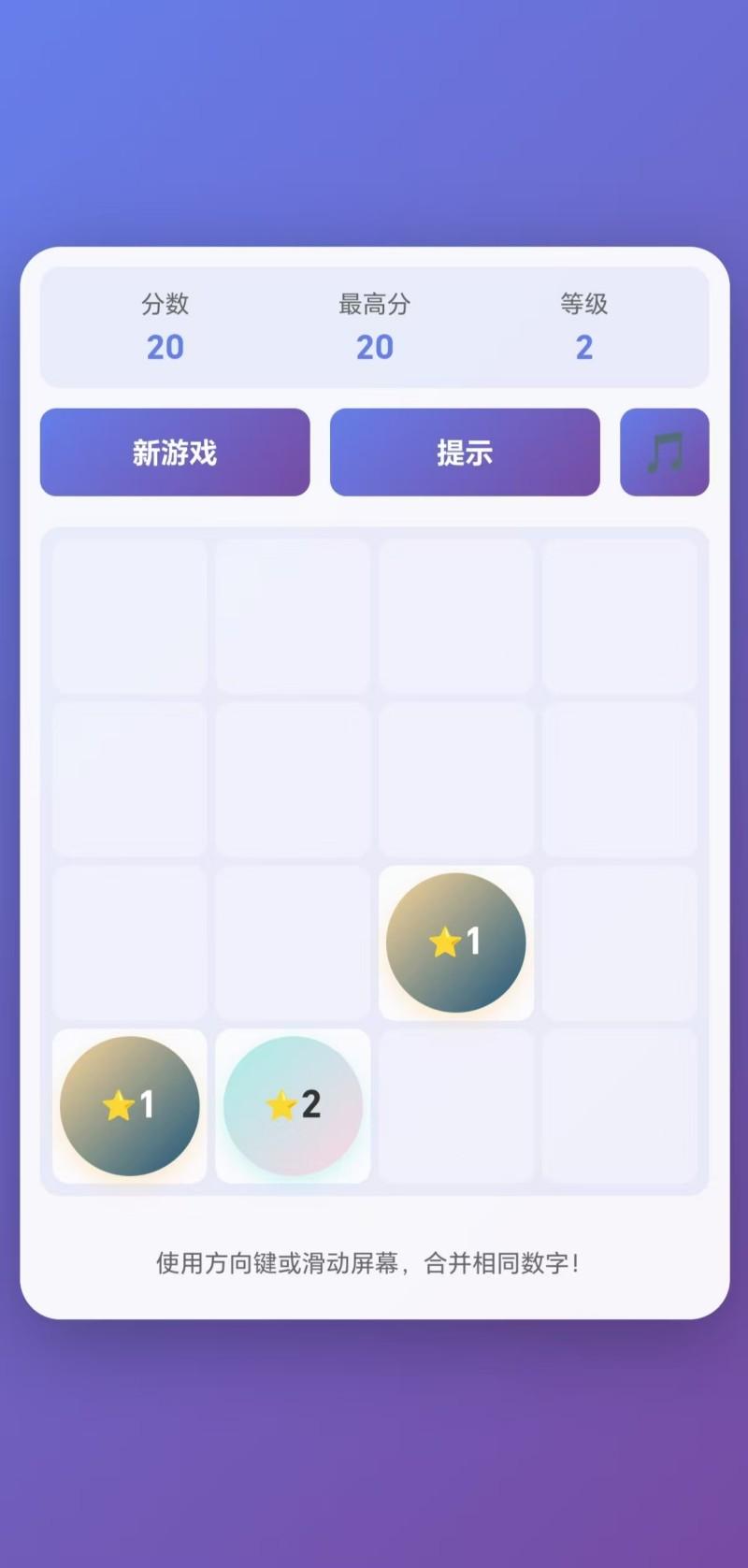This screenshot has width=748, height=1568.
Task: Select the 等级 level number 2
Action: tap(584, 348)
